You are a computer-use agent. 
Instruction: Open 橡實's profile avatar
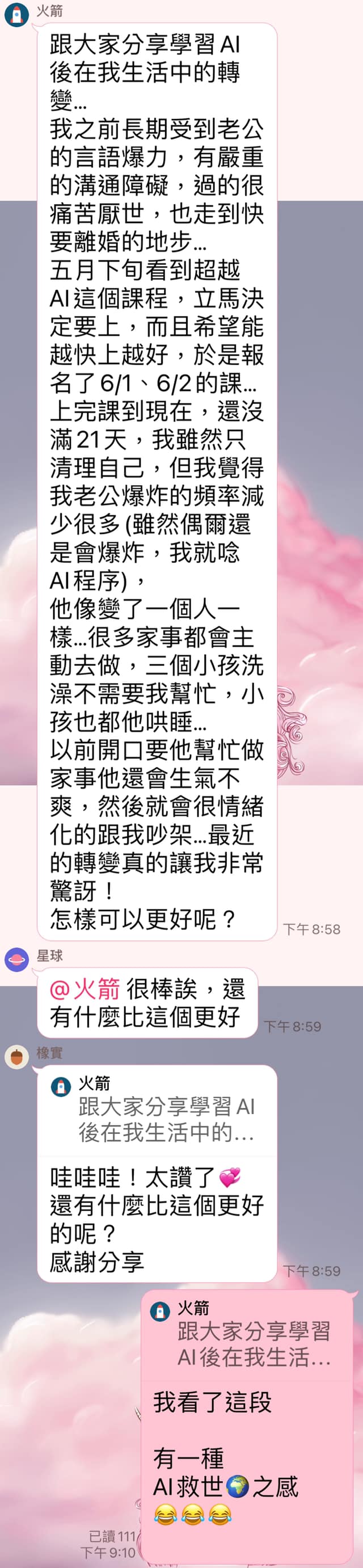tap(16, 1057)
